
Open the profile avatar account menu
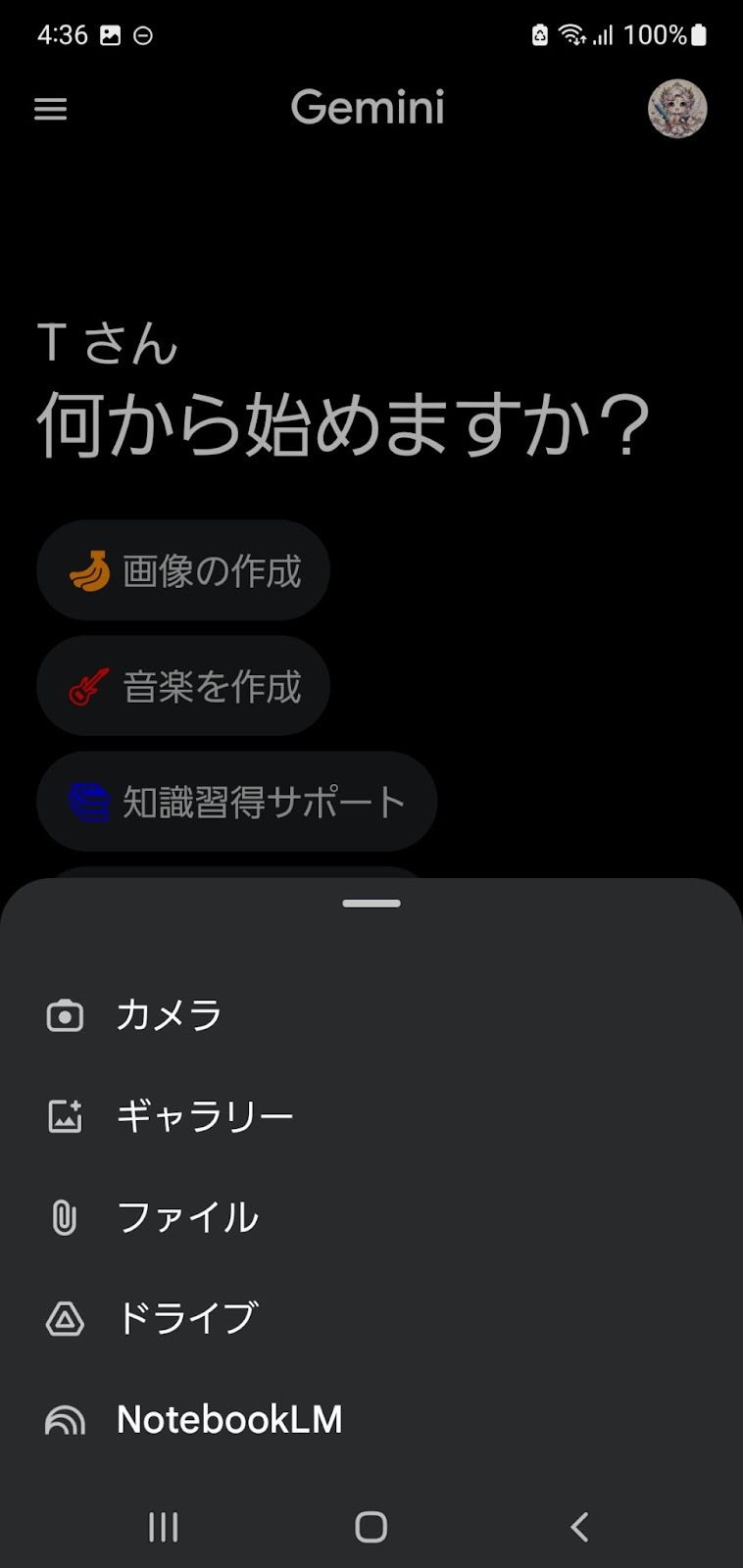[x=677, y=109]
